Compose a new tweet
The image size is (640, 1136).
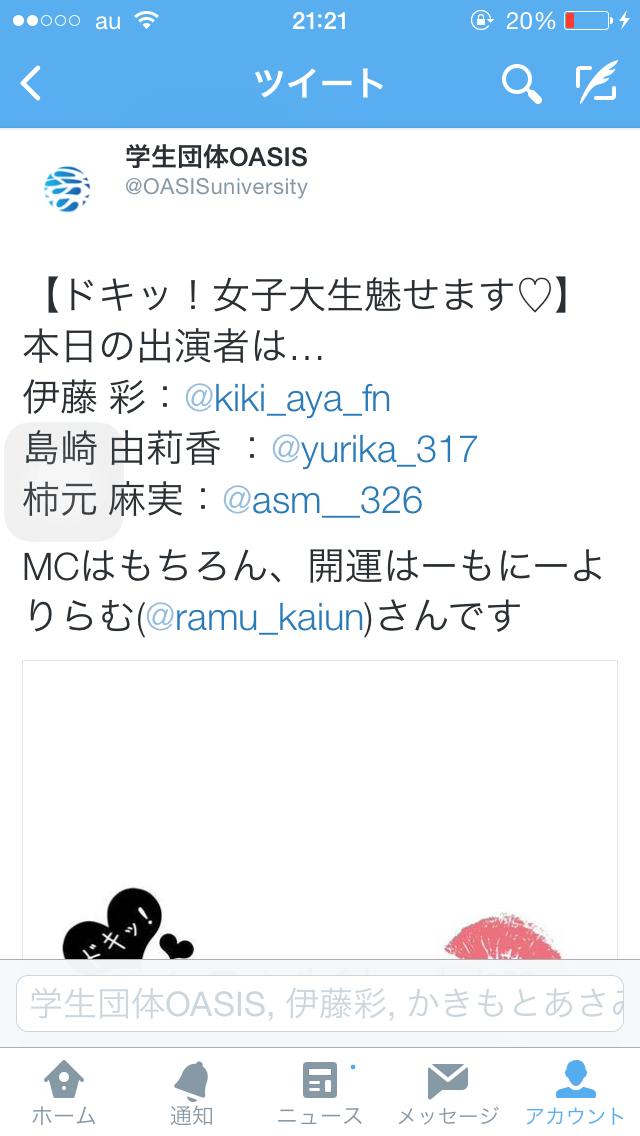[x=597, y=84]
